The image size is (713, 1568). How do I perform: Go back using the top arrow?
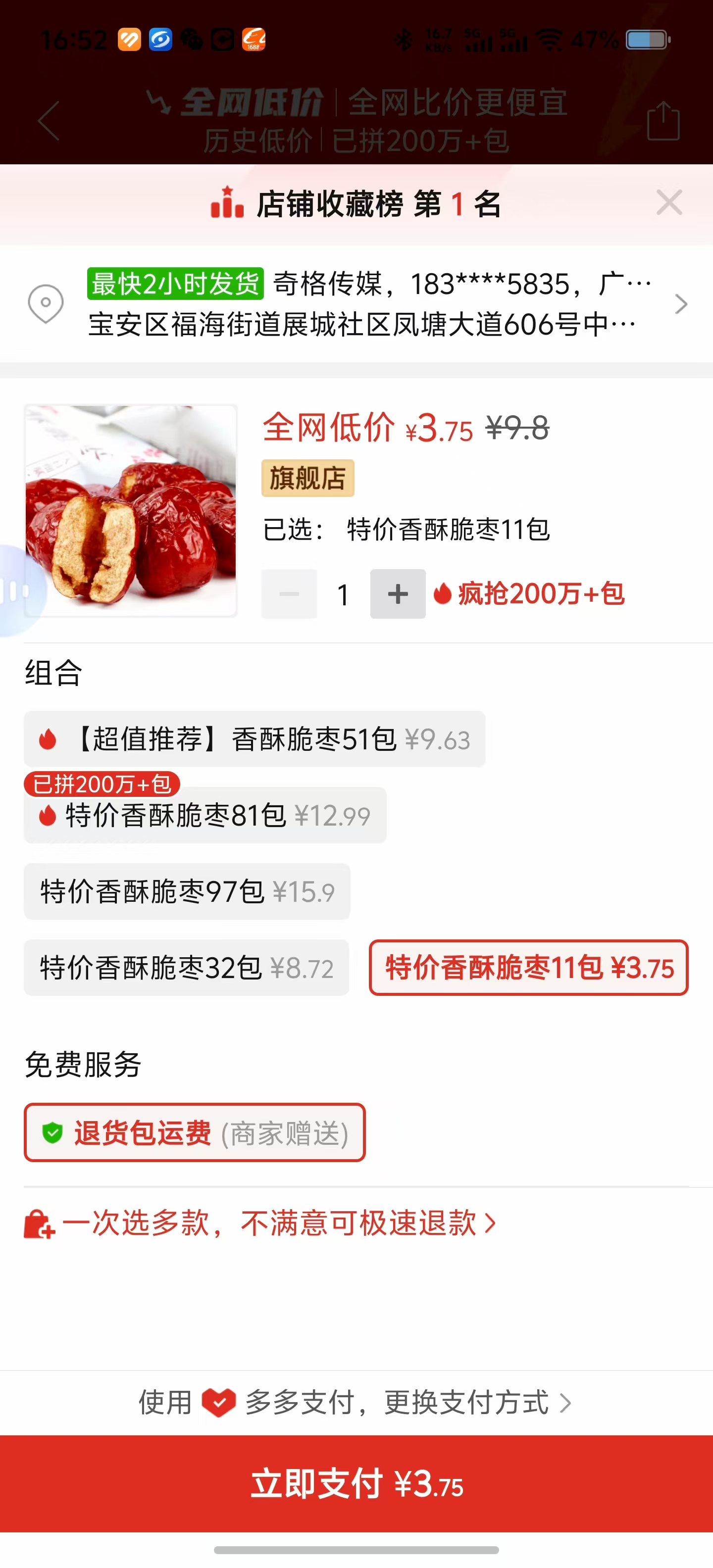[x=50, y=121]
